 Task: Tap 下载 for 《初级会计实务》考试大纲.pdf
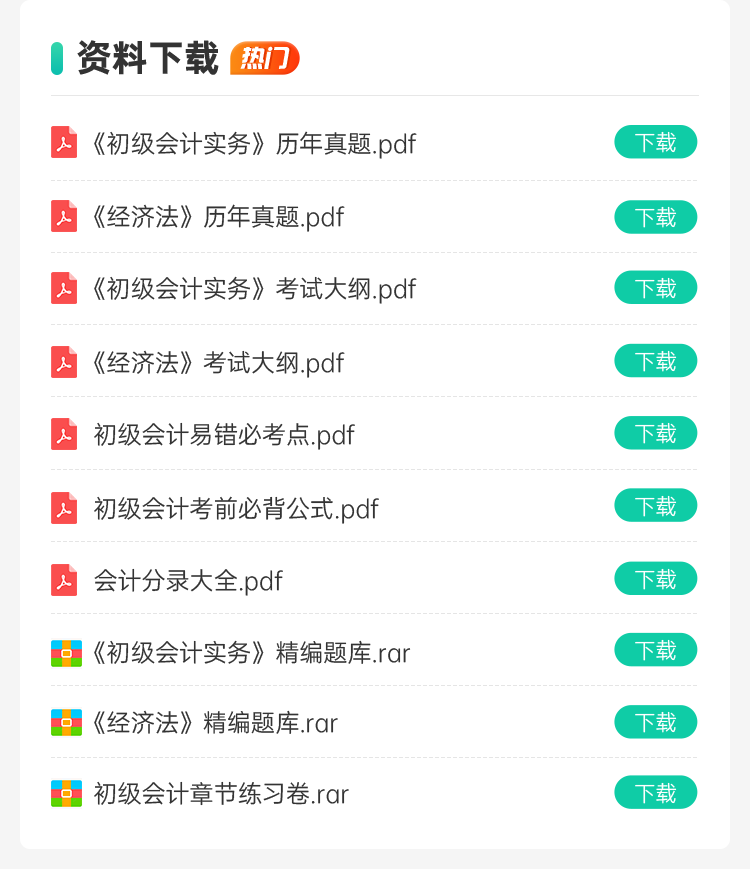pyautogui.click(x=655, y=288)
